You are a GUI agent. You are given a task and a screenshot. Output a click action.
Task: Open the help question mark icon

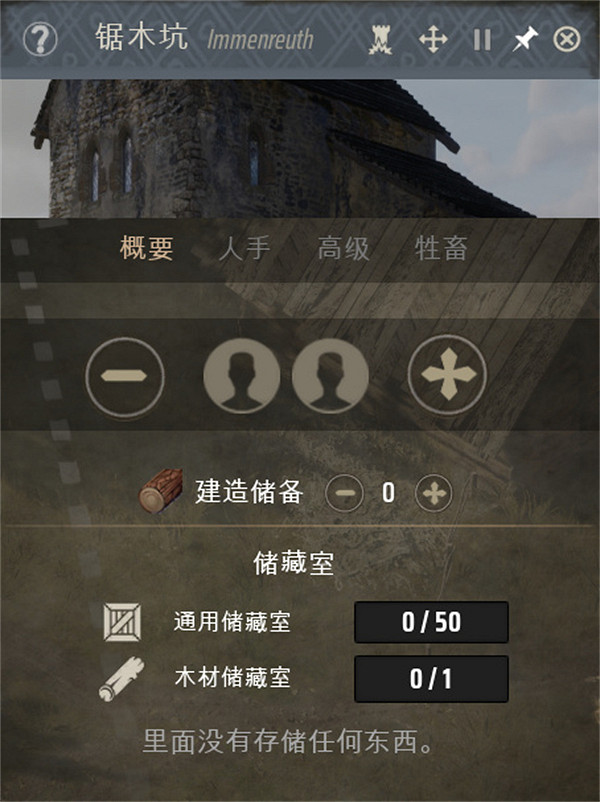click(x=40, y=40)
